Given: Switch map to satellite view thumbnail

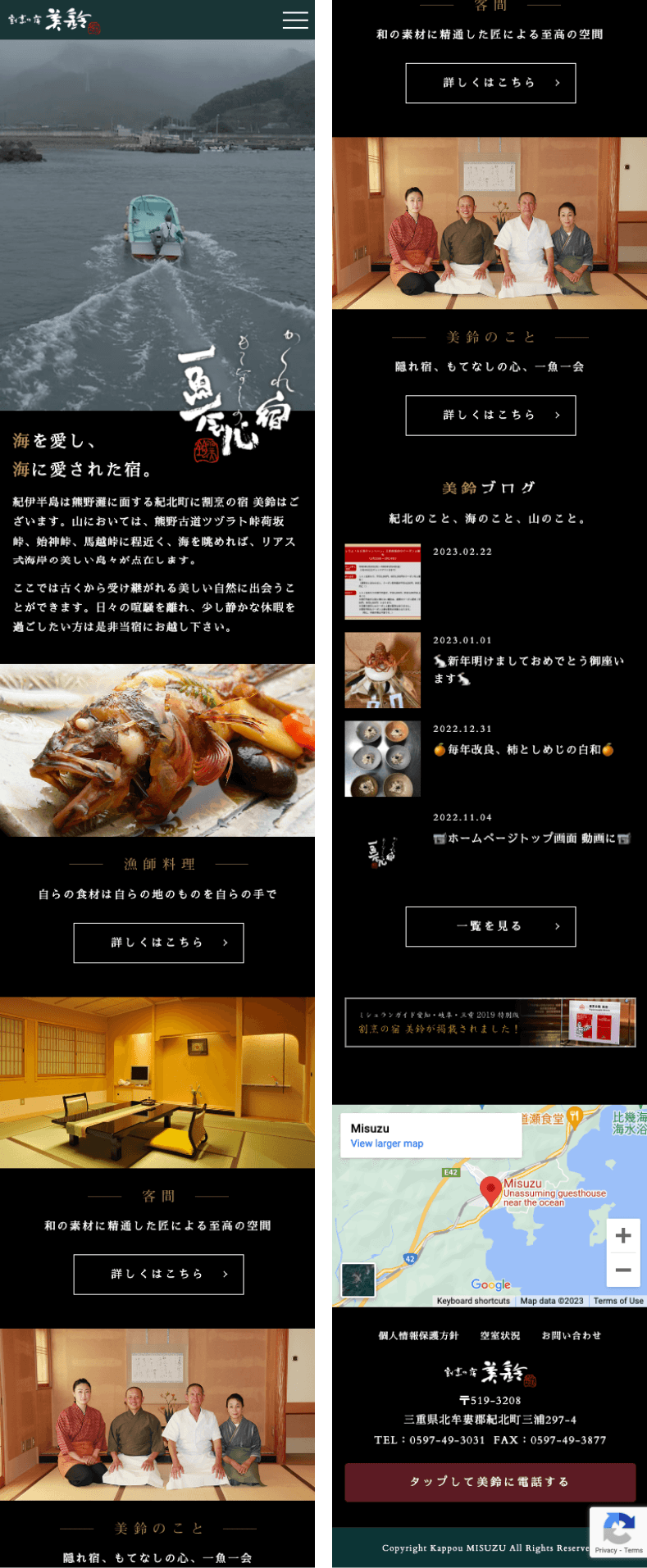Looking at the screenshot, I should pyautogui.click(x=358, y=1280).
